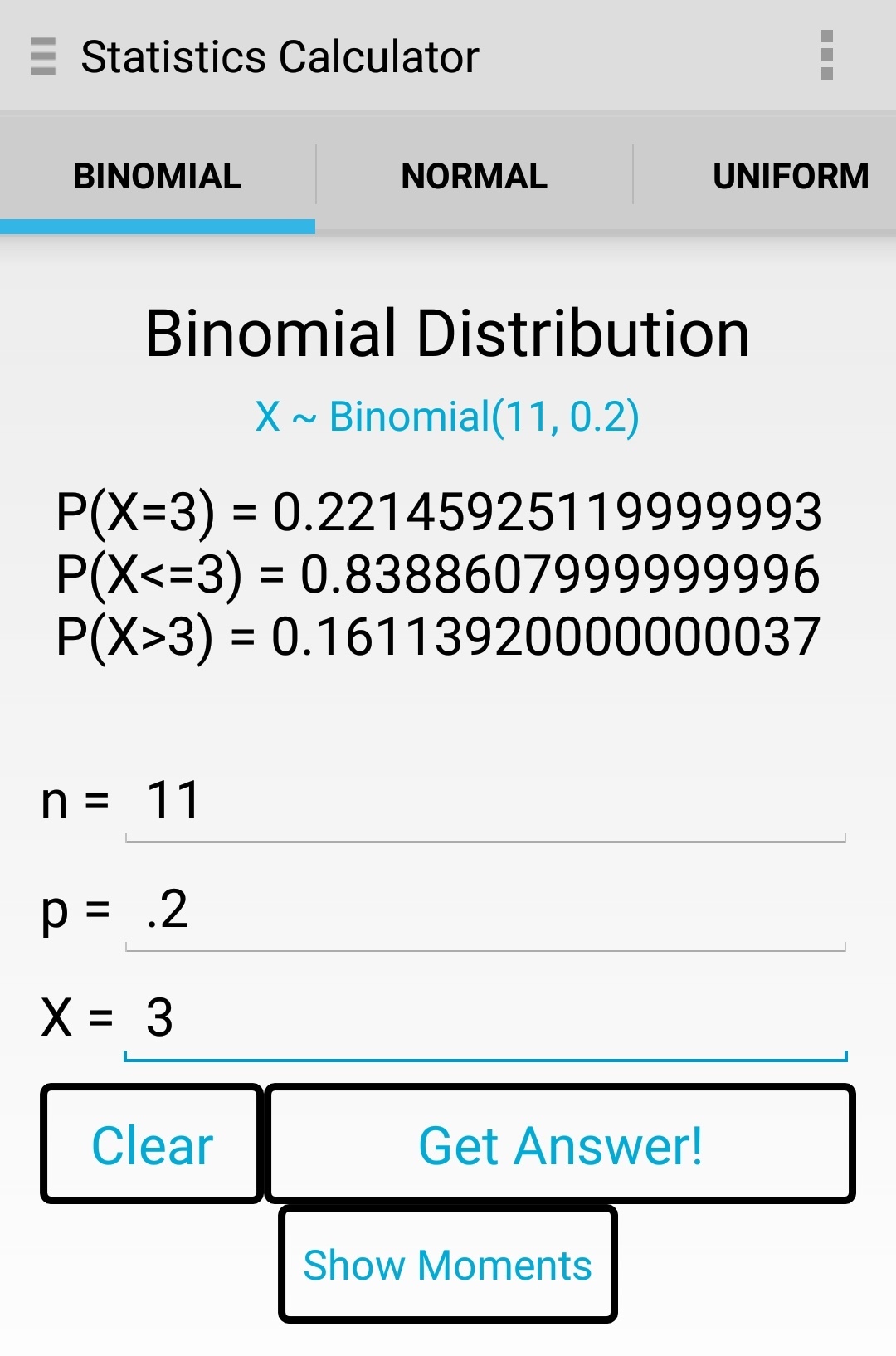Clear all entered values
Viewport: 896px width, 1356px height.
(x=152, y=1144)
